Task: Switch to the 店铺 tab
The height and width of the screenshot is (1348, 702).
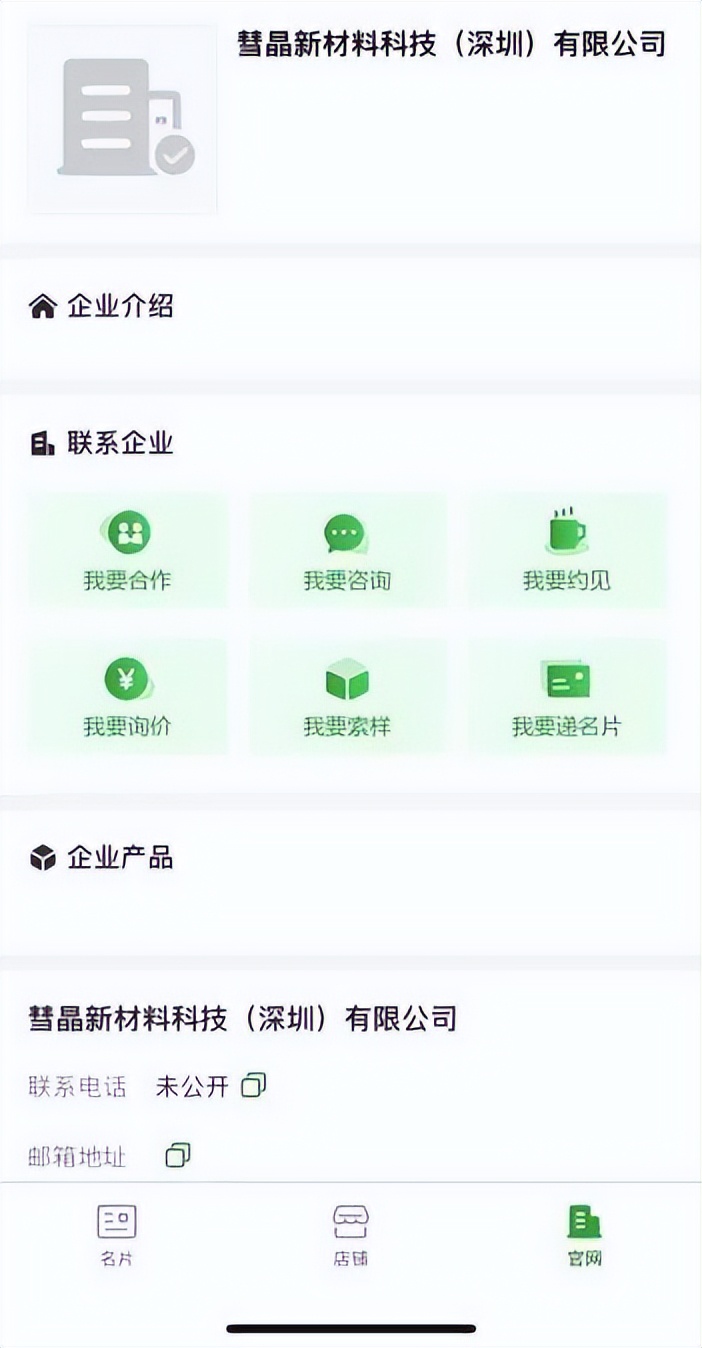Action: tap(351, 1235)
